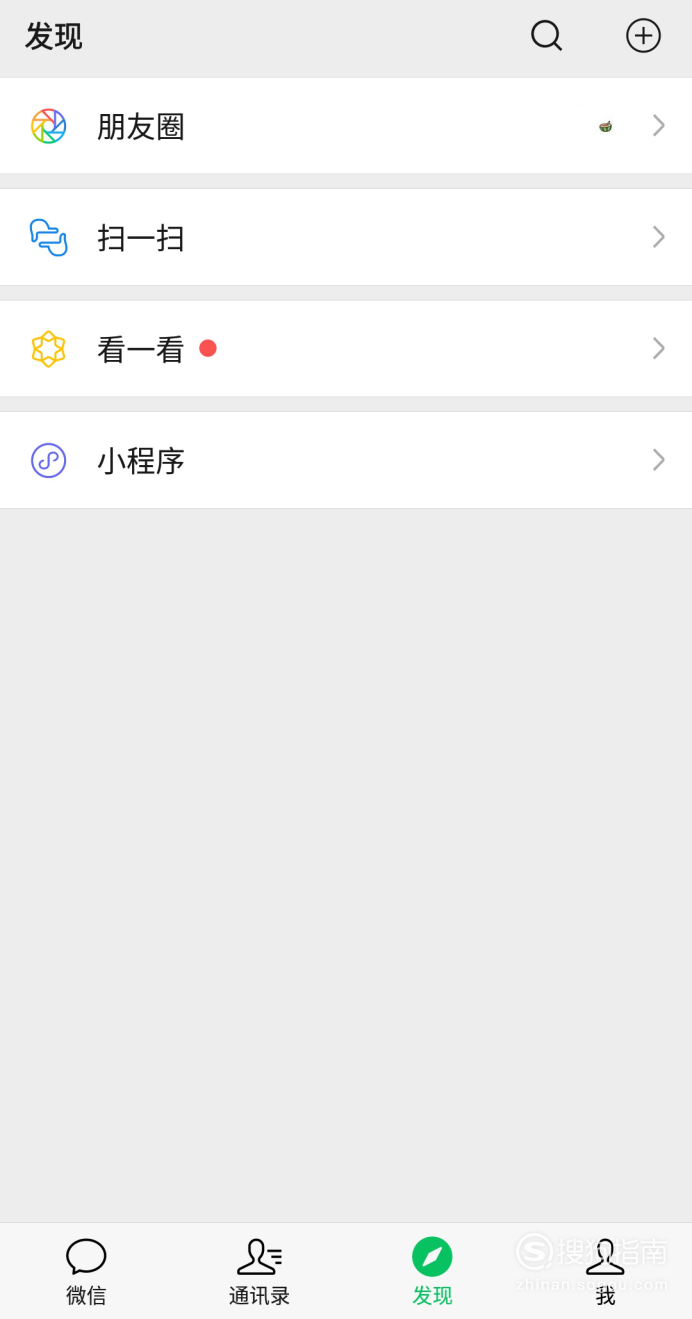
Task: Select the 发现 tab
Action: (432, 1272)
